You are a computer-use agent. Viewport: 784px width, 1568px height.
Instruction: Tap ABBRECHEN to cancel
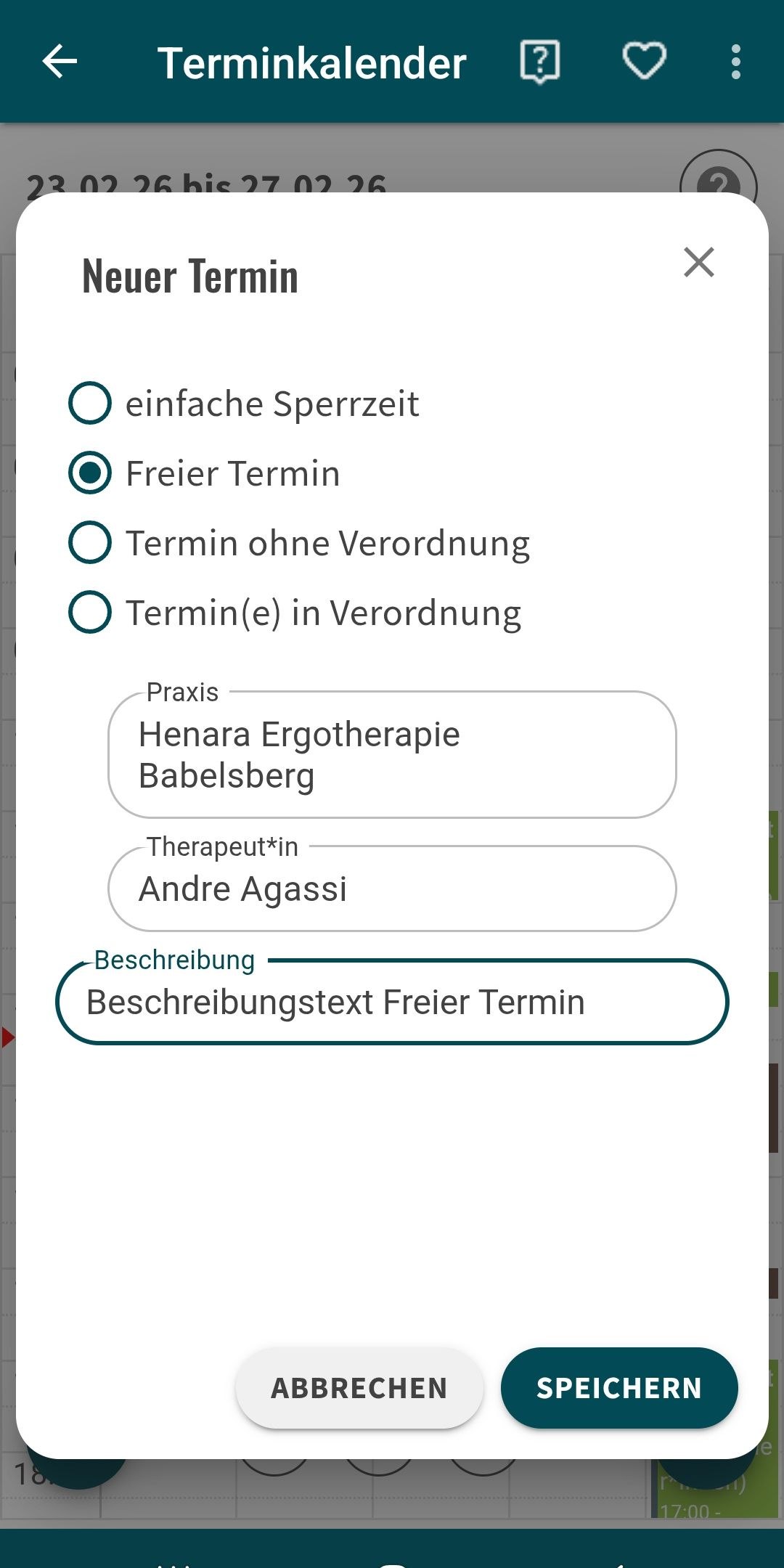(359, 1388)
